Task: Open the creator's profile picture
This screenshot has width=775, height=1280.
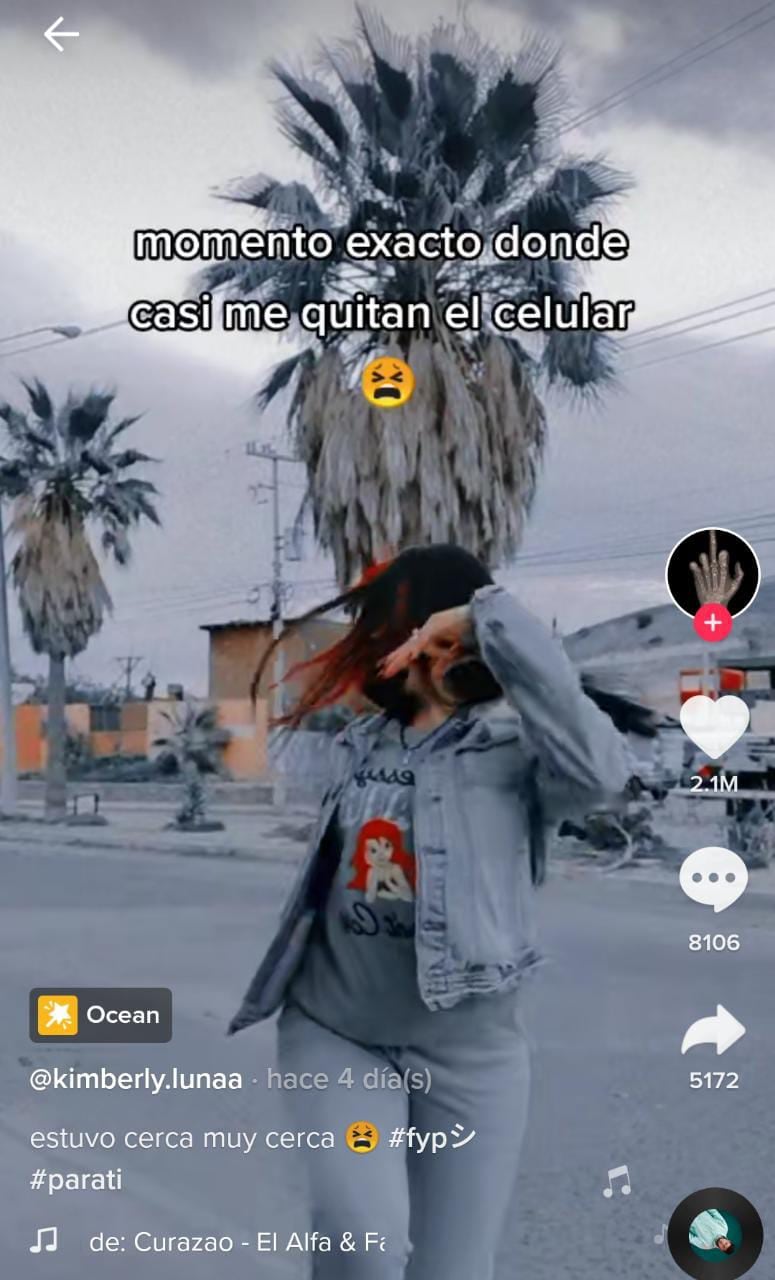Action: click(712, 573)
